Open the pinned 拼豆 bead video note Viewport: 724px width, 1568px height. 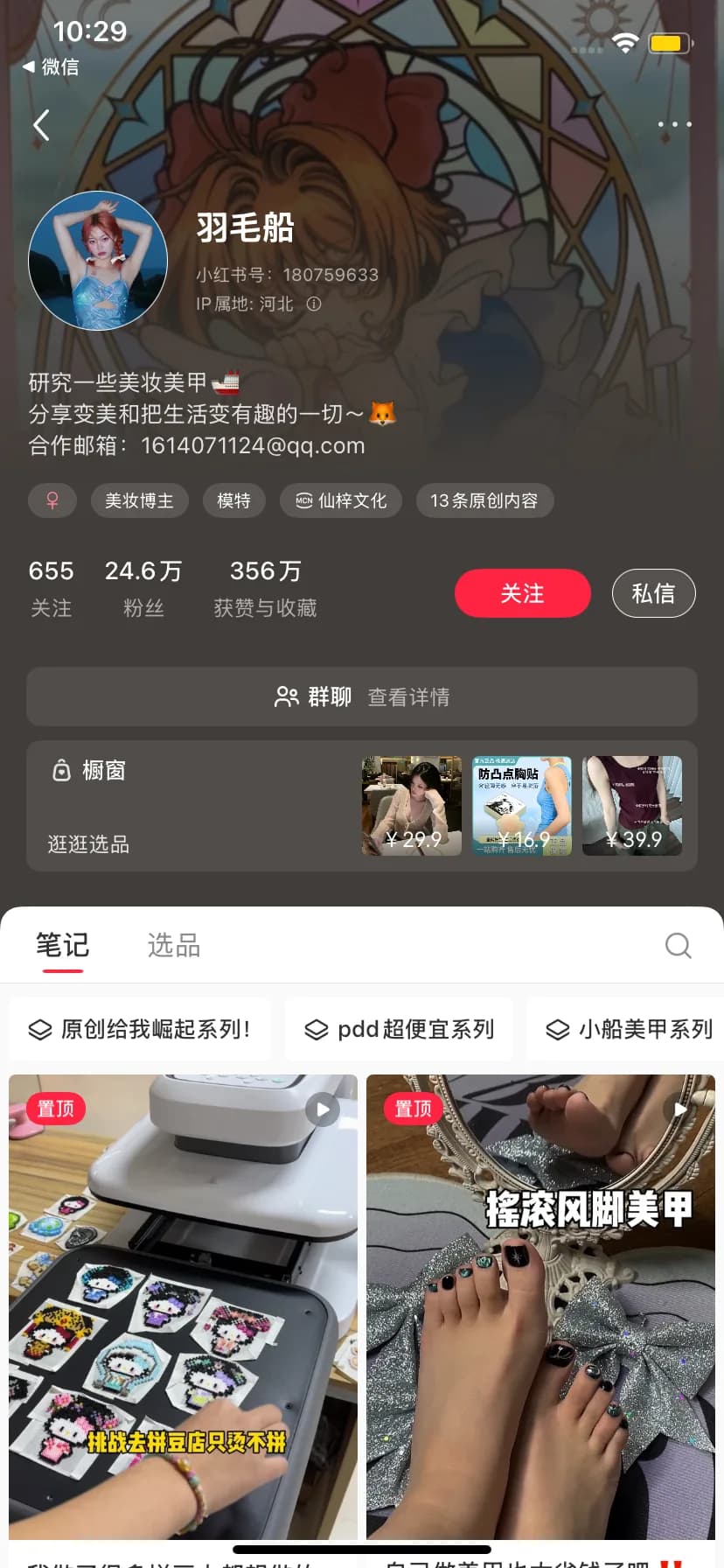pos(183,1307)
